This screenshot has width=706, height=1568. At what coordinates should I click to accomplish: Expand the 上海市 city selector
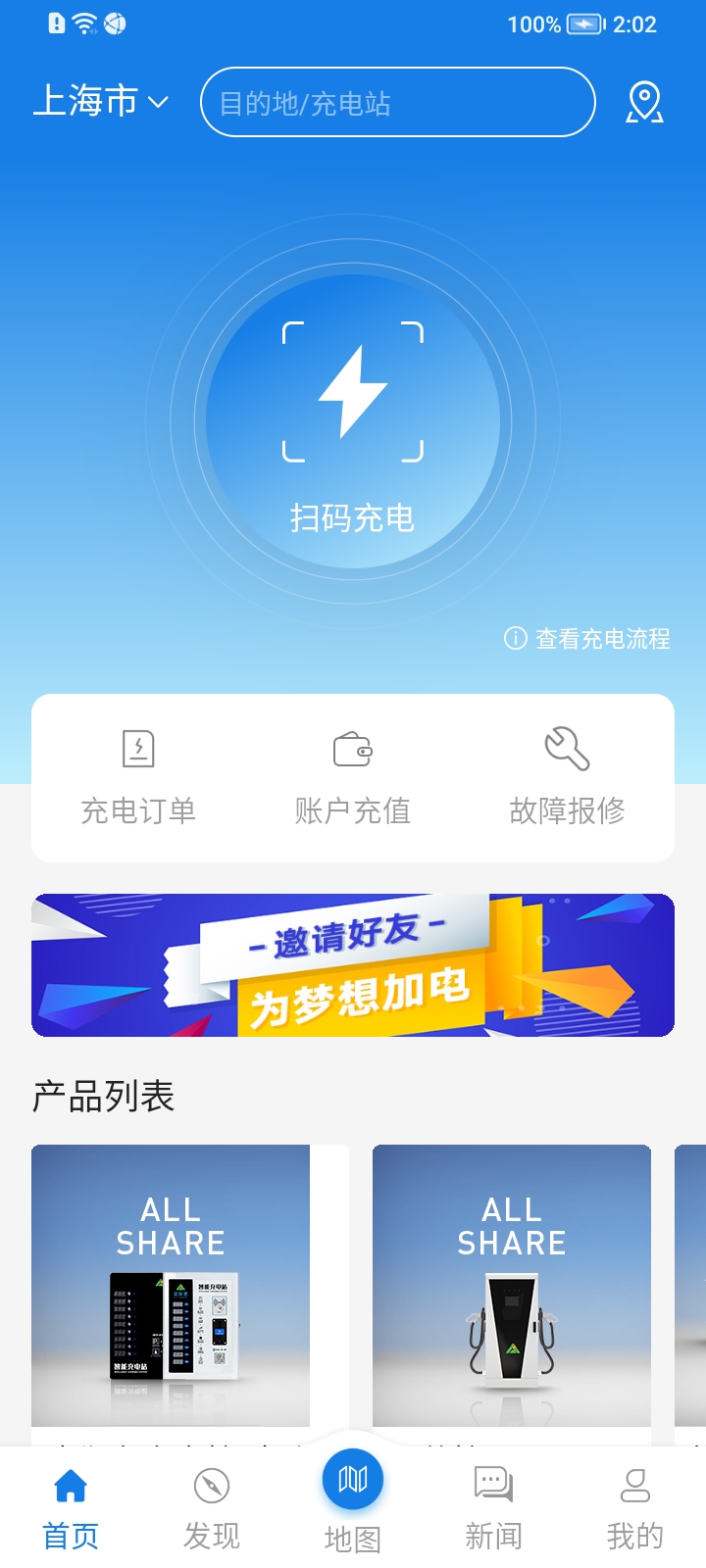pyautogui.click(x=88, y=101)
